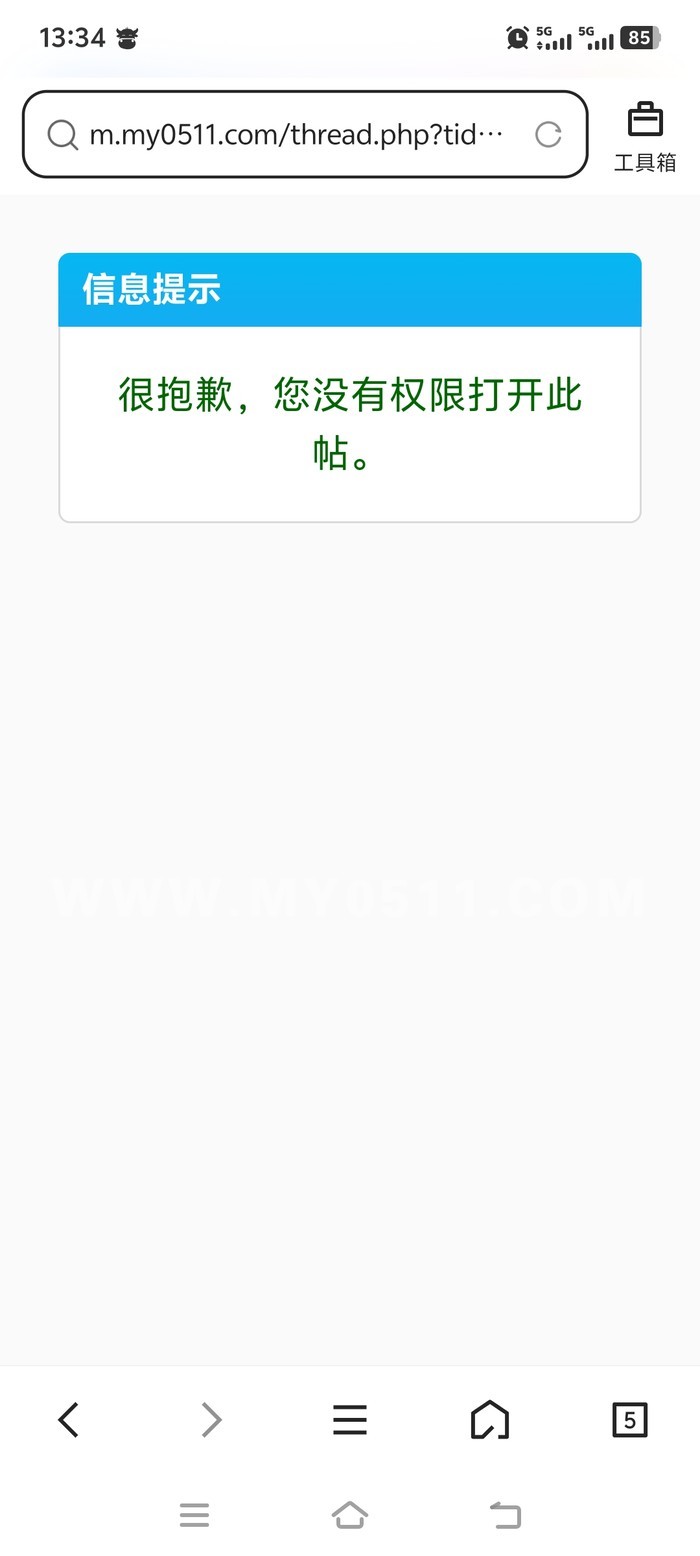Open the browser menu

click(349, 1419)
